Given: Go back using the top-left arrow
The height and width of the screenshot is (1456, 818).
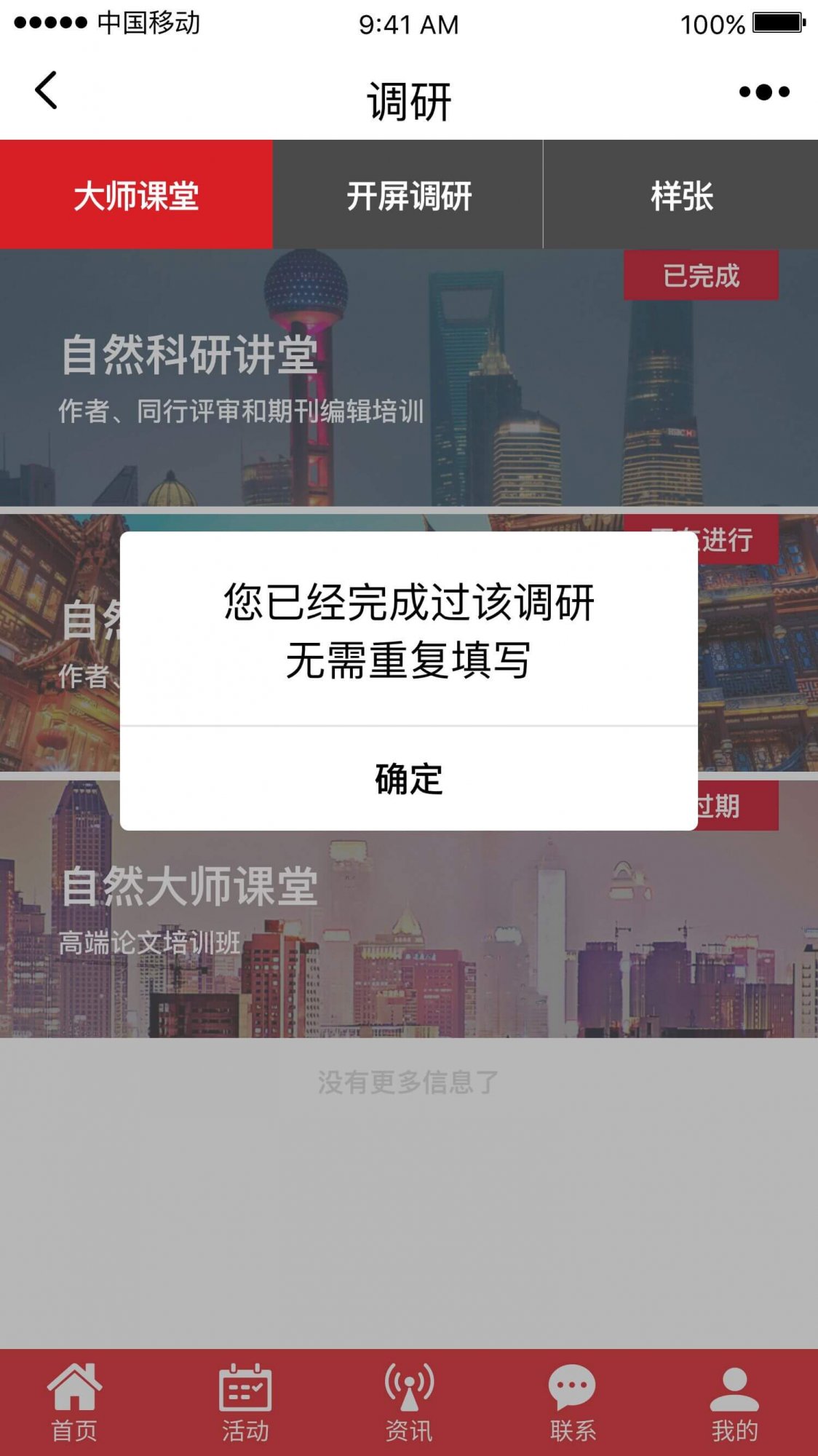Looking at the screenshot, I should (x=47, y=91).
